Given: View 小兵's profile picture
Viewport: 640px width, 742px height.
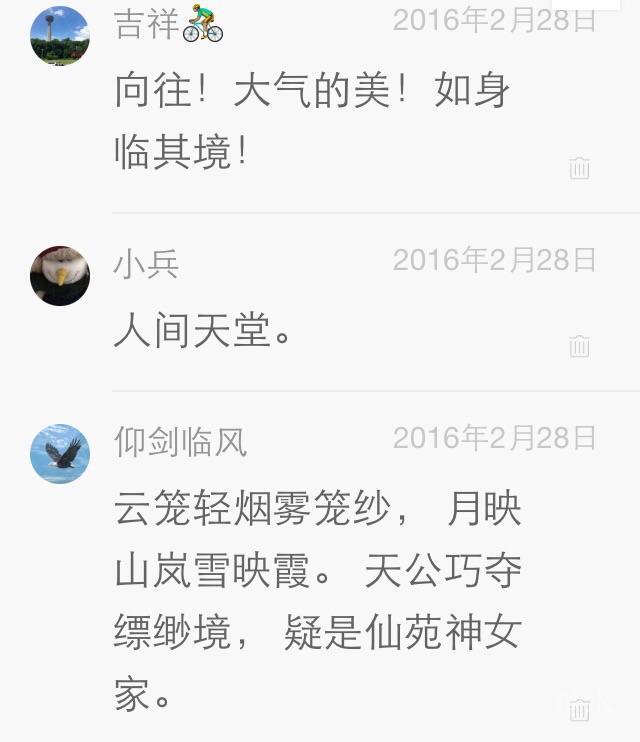Looking at the screenshot, I should [x=60, y=276].
